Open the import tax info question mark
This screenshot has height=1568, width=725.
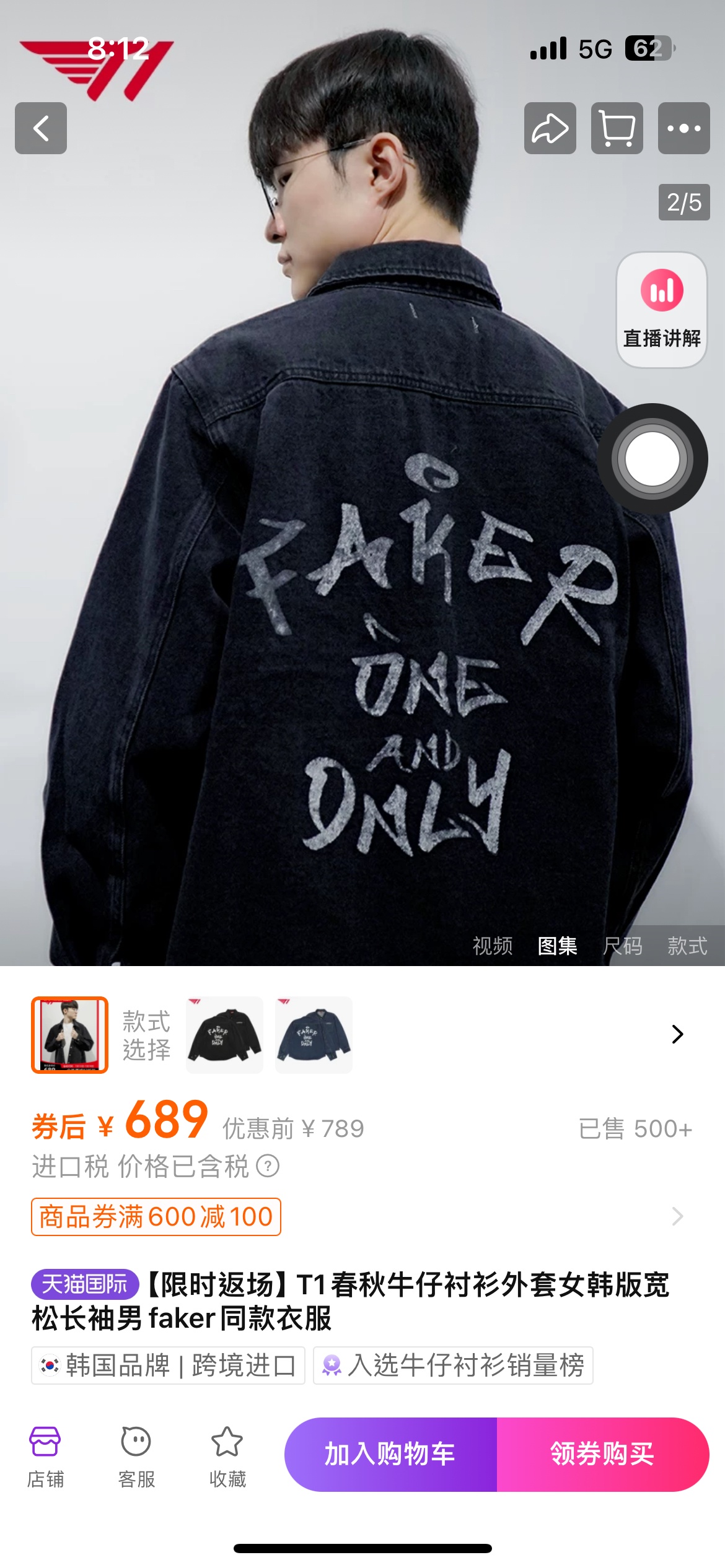pyautogui.click(x=268, y=1166)
